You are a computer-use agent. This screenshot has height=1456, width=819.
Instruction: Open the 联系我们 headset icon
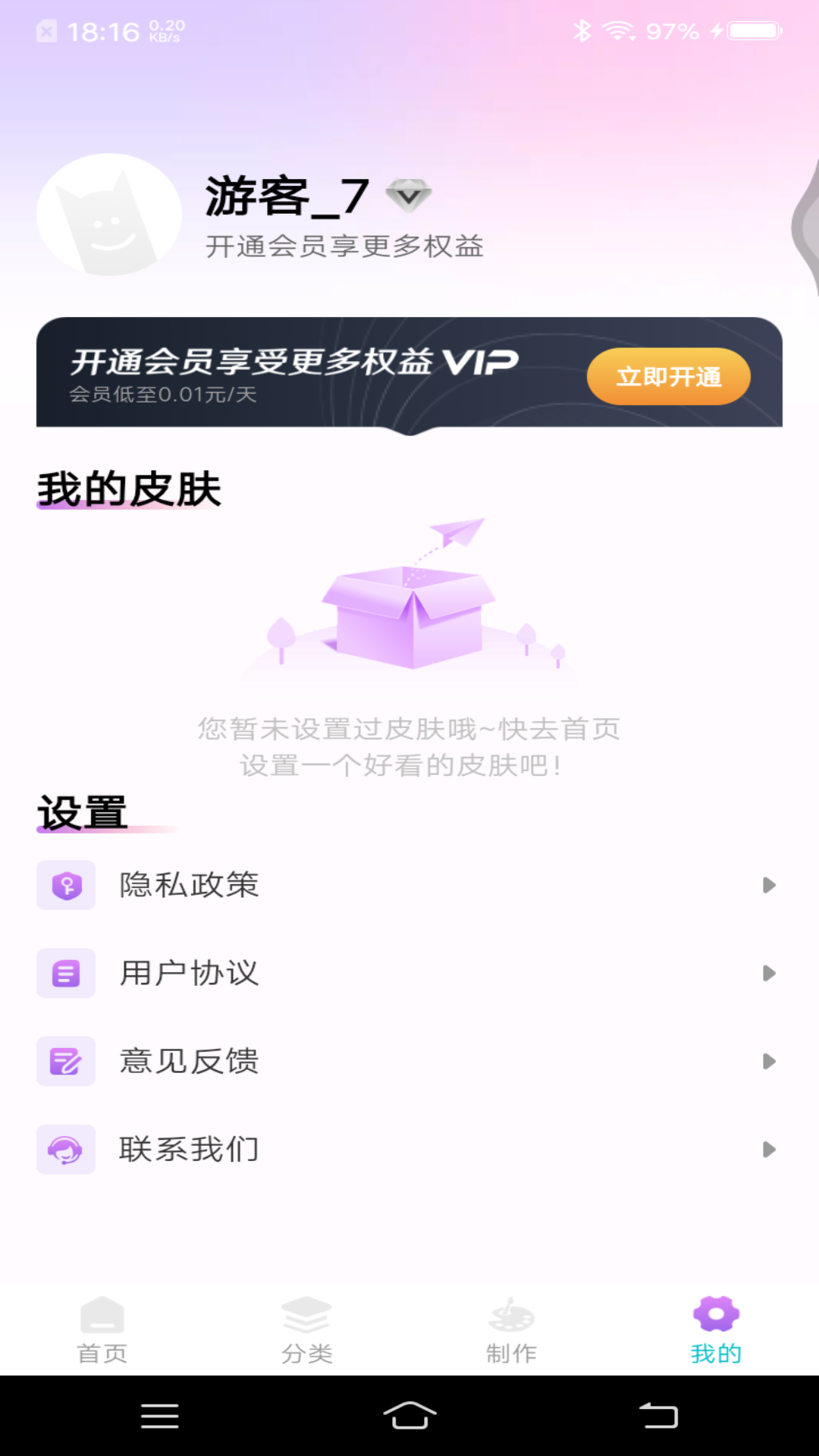pos(66,1149)
